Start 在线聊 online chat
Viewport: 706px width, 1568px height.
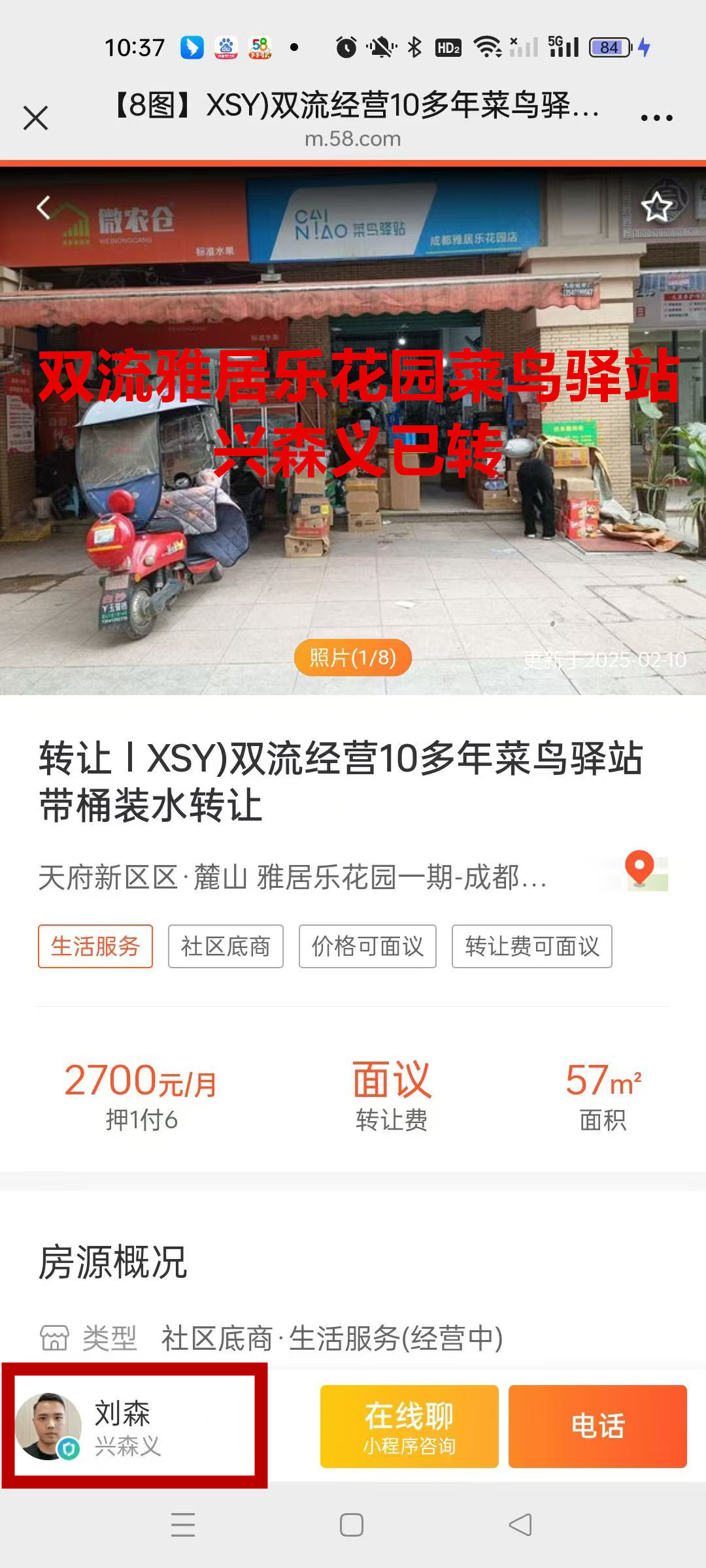(x=409, y=1426)
